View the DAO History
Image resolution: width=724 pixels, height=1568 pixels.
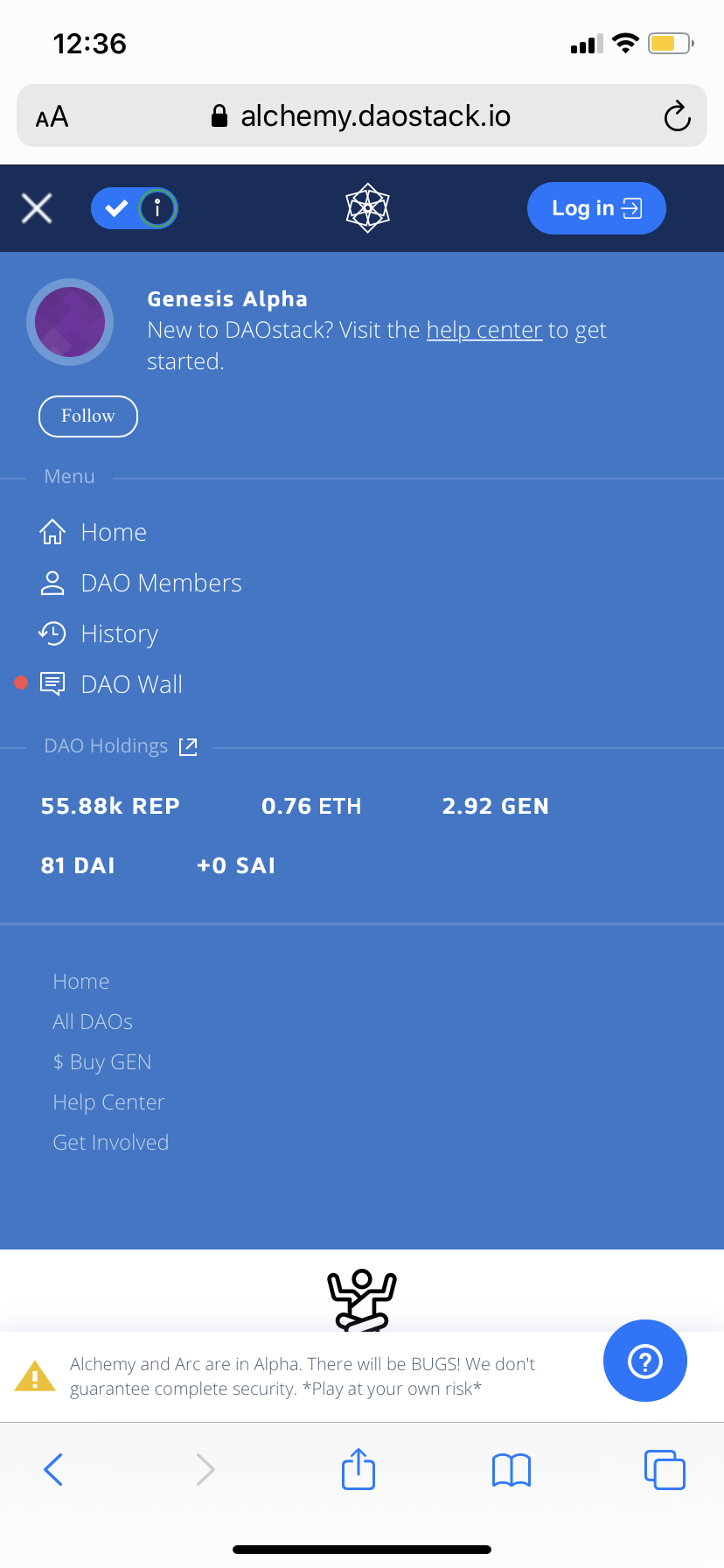[x=119, y=633]
